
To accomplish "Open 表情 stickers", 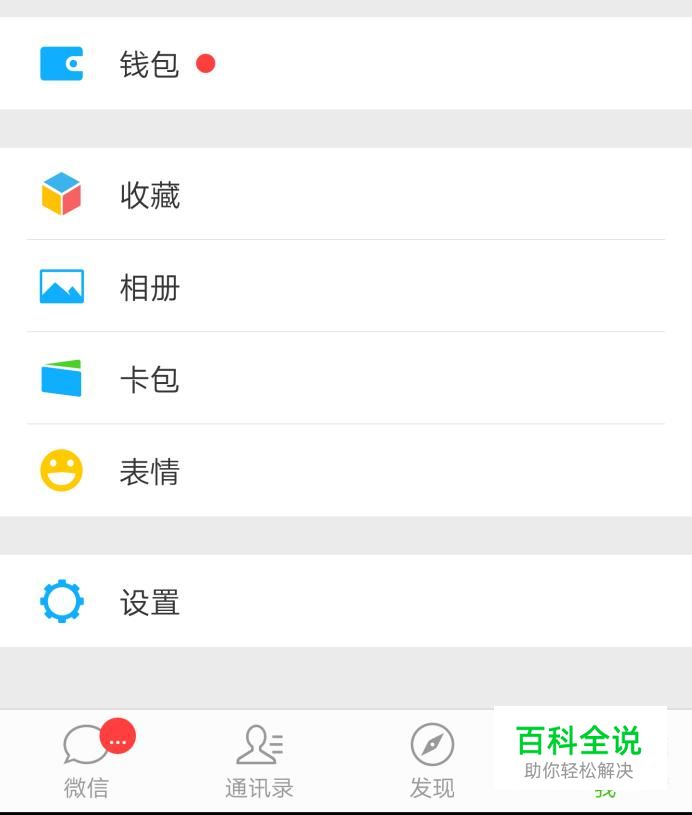I will click(150, 472).
